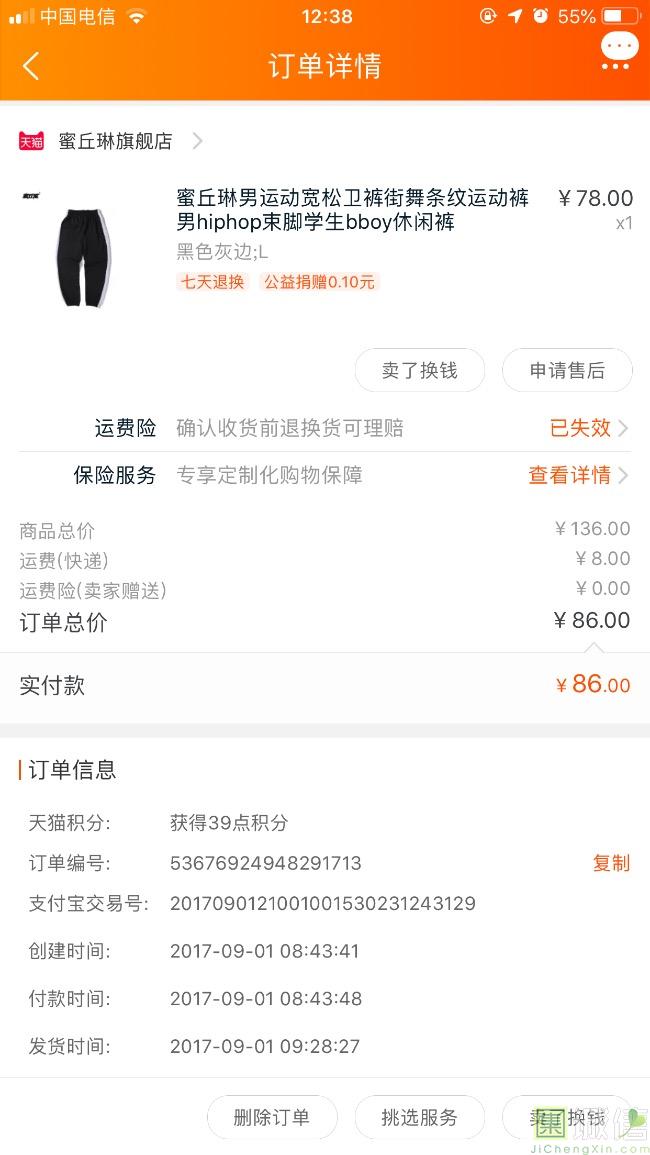
Task: Open 蜜丘琳旗舰店 store page
Action: click(x=115, y=141)
